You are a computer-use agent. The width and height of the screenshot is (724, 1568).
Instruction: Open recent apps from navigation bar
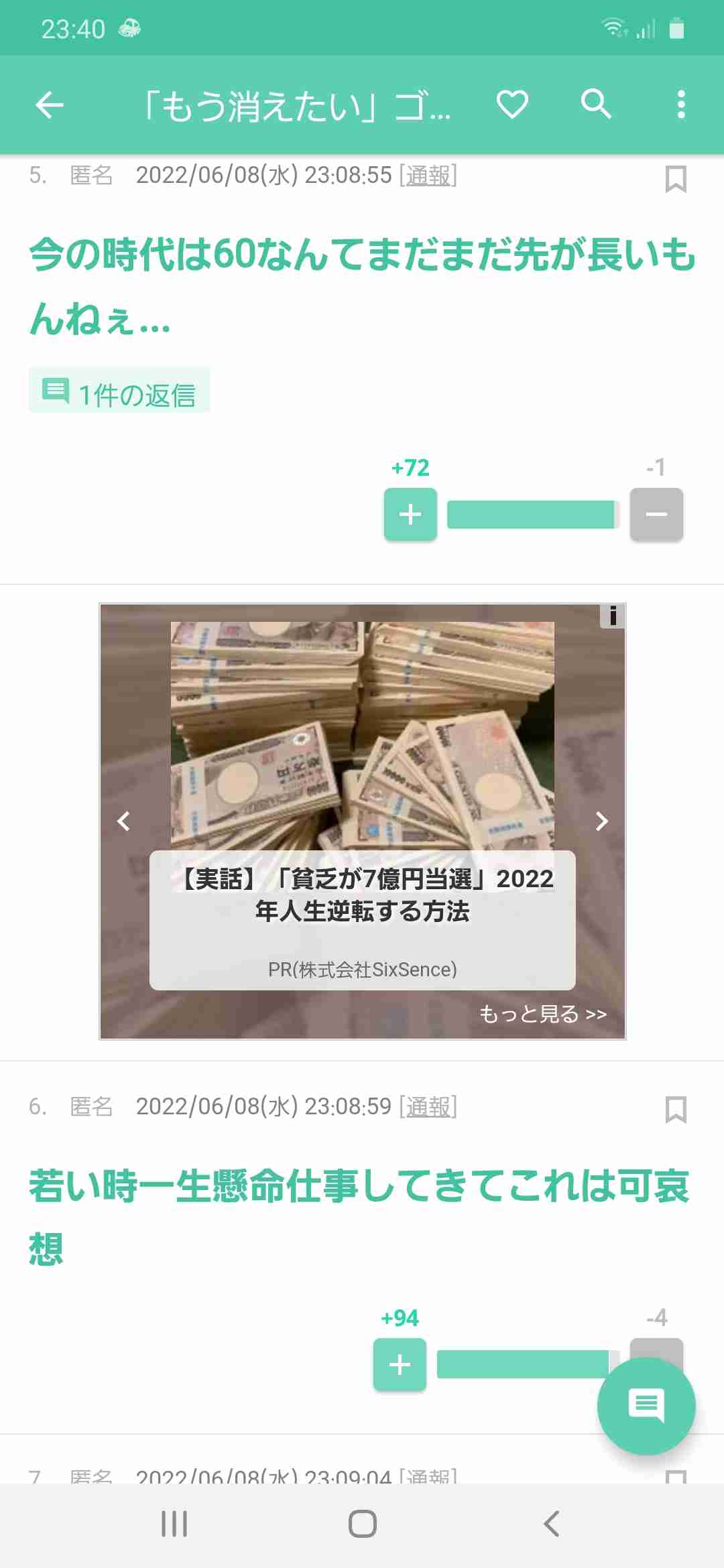(174, 1524)
